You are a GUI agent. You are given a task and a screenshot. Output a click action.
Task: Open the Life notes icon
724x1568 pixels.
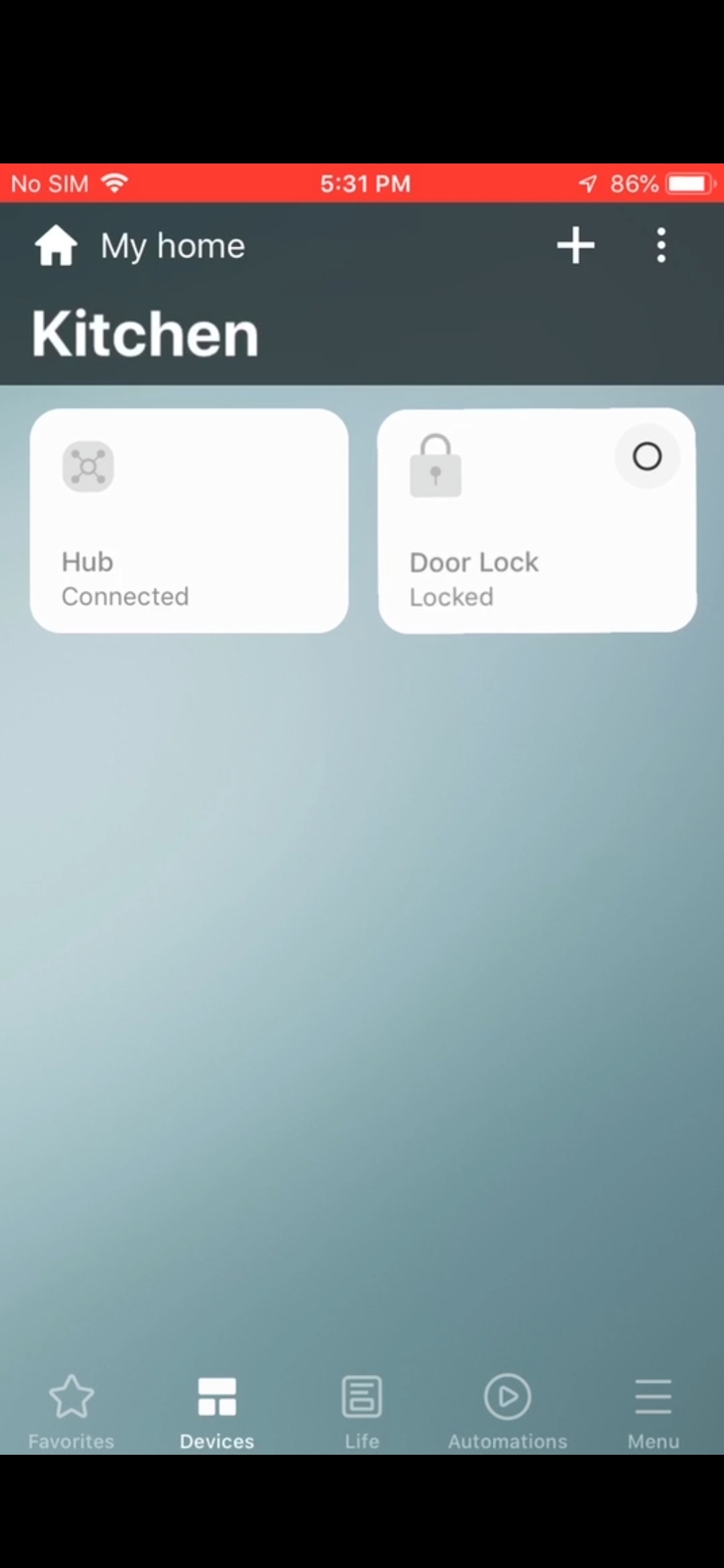[x=361, y=1398]
